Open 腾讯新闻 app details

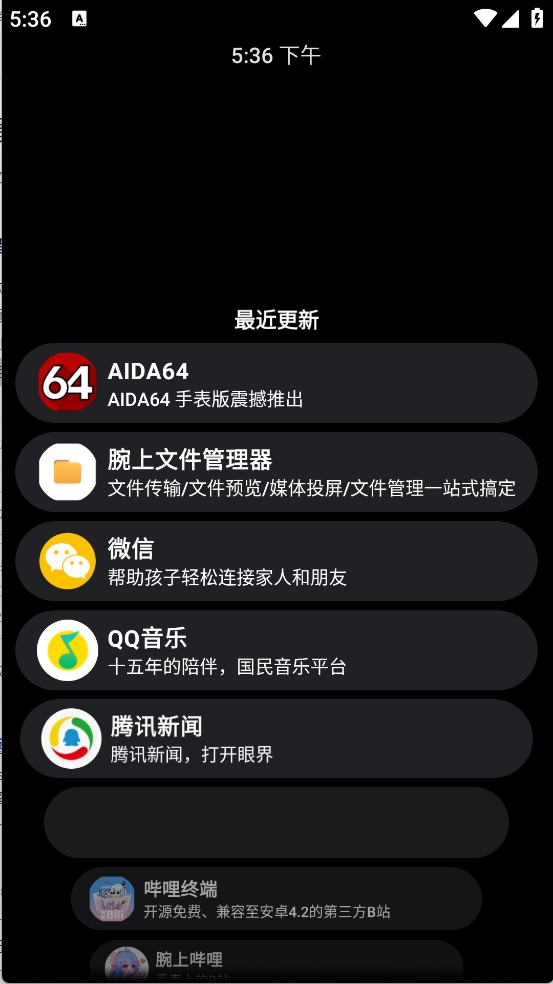pos(276,739)
